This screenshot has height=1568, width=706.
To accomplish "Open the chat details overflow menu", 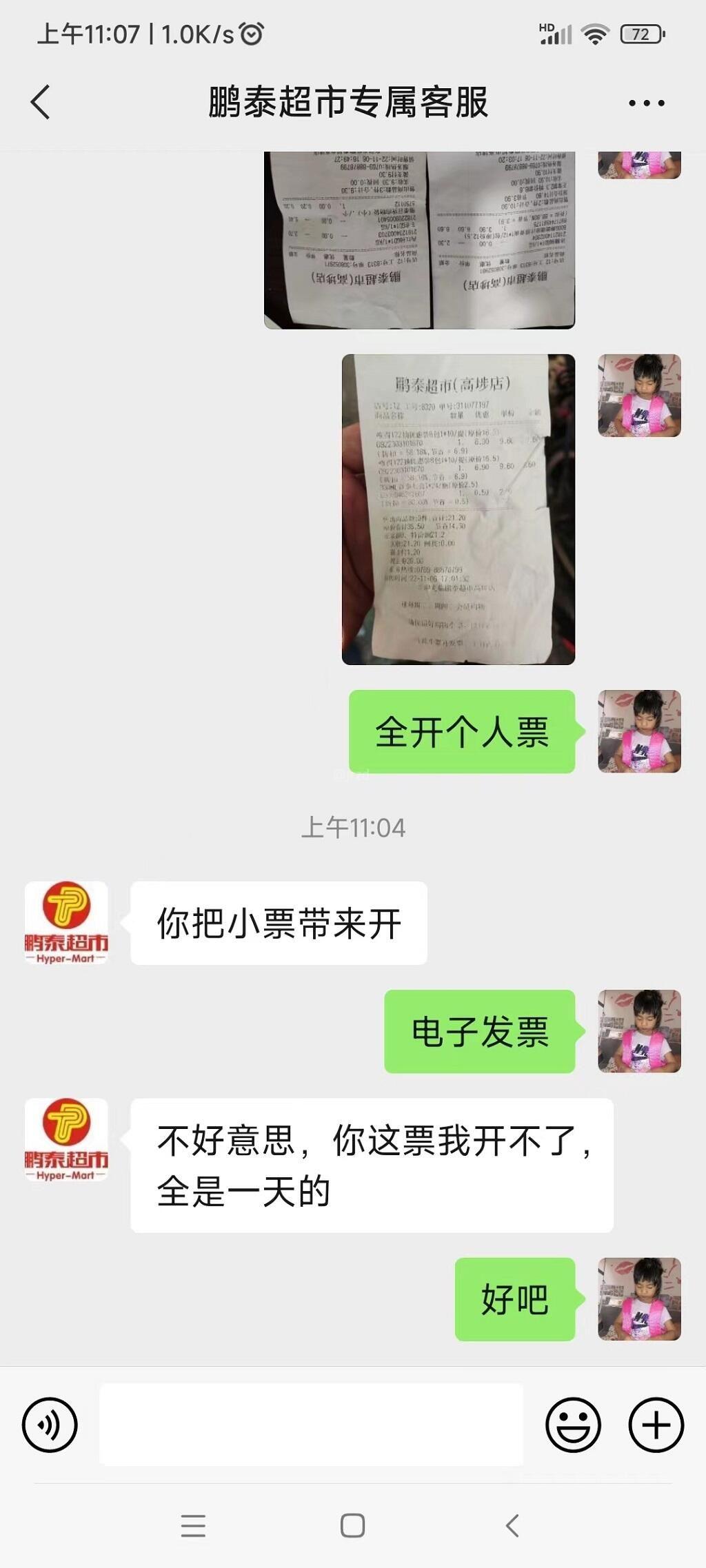I will coord(646,103).
